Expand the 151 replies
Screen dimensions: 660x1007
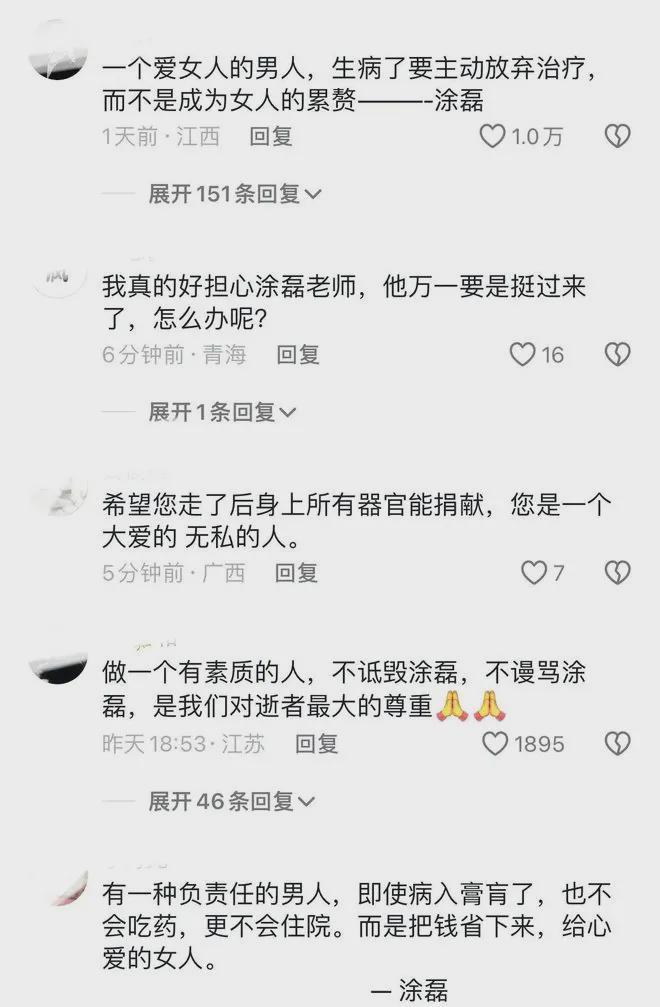click(234, 194)
